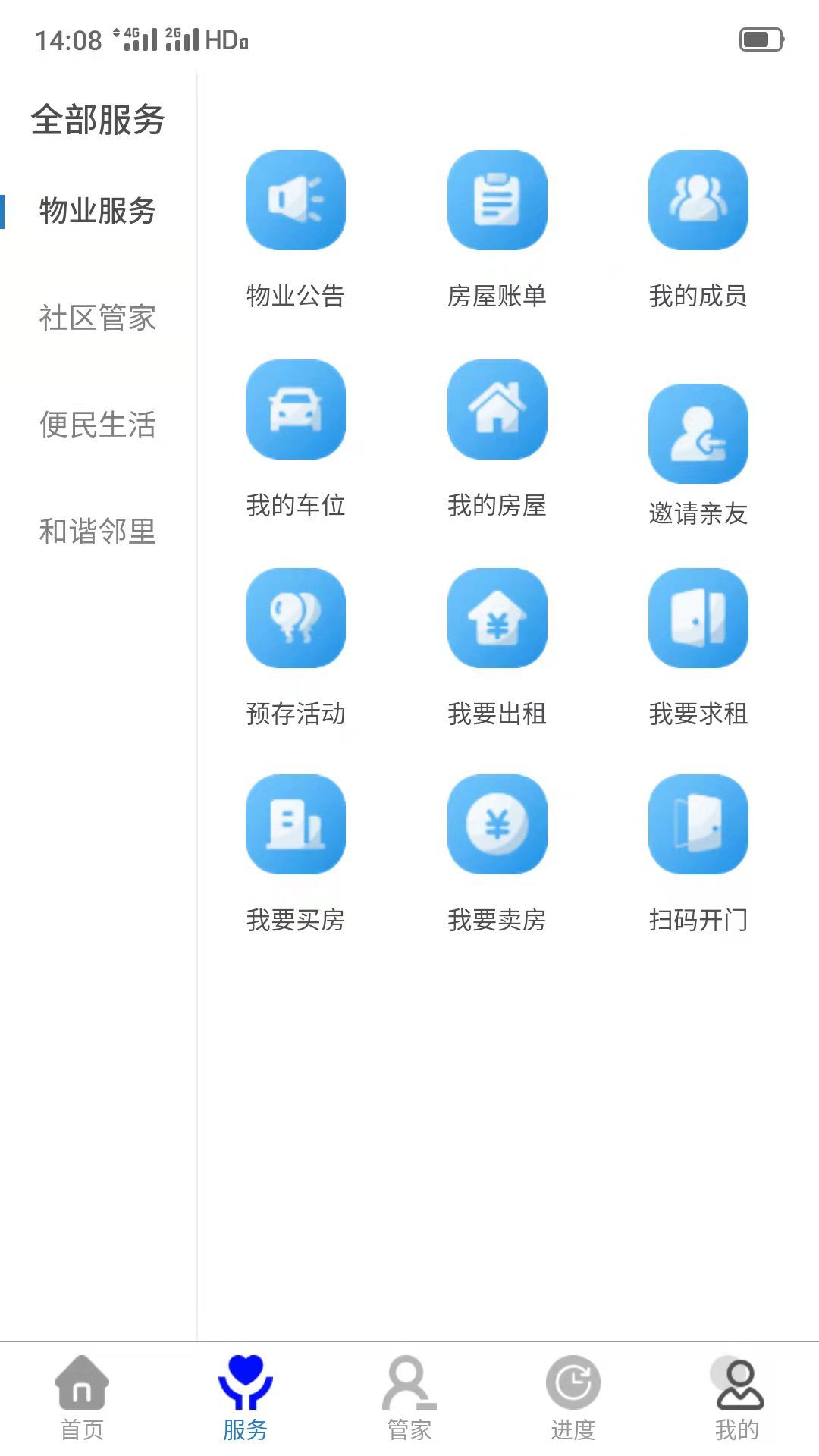Switch to 我的 tab
Image resolution: width=819 pixels, height=1456 pixels.
coord(737,1399)
